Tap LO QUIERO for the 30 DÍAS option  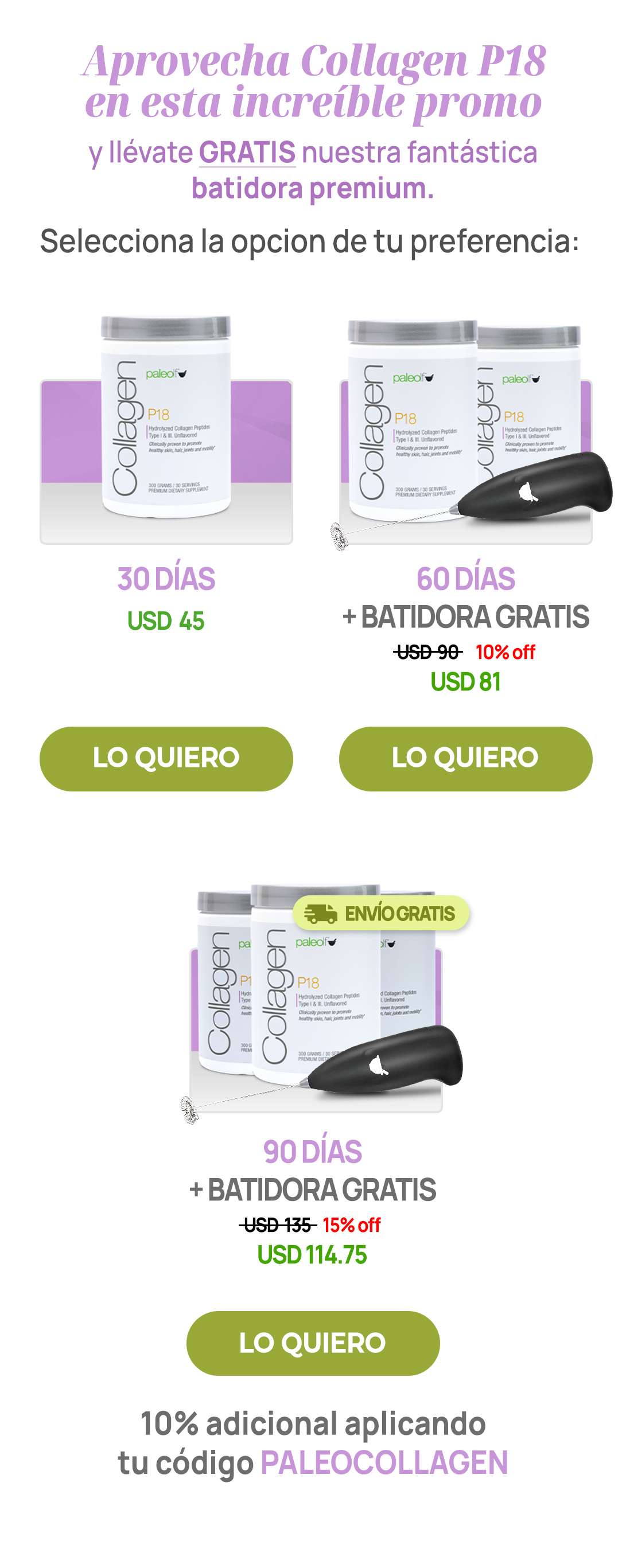coord(166,758)
